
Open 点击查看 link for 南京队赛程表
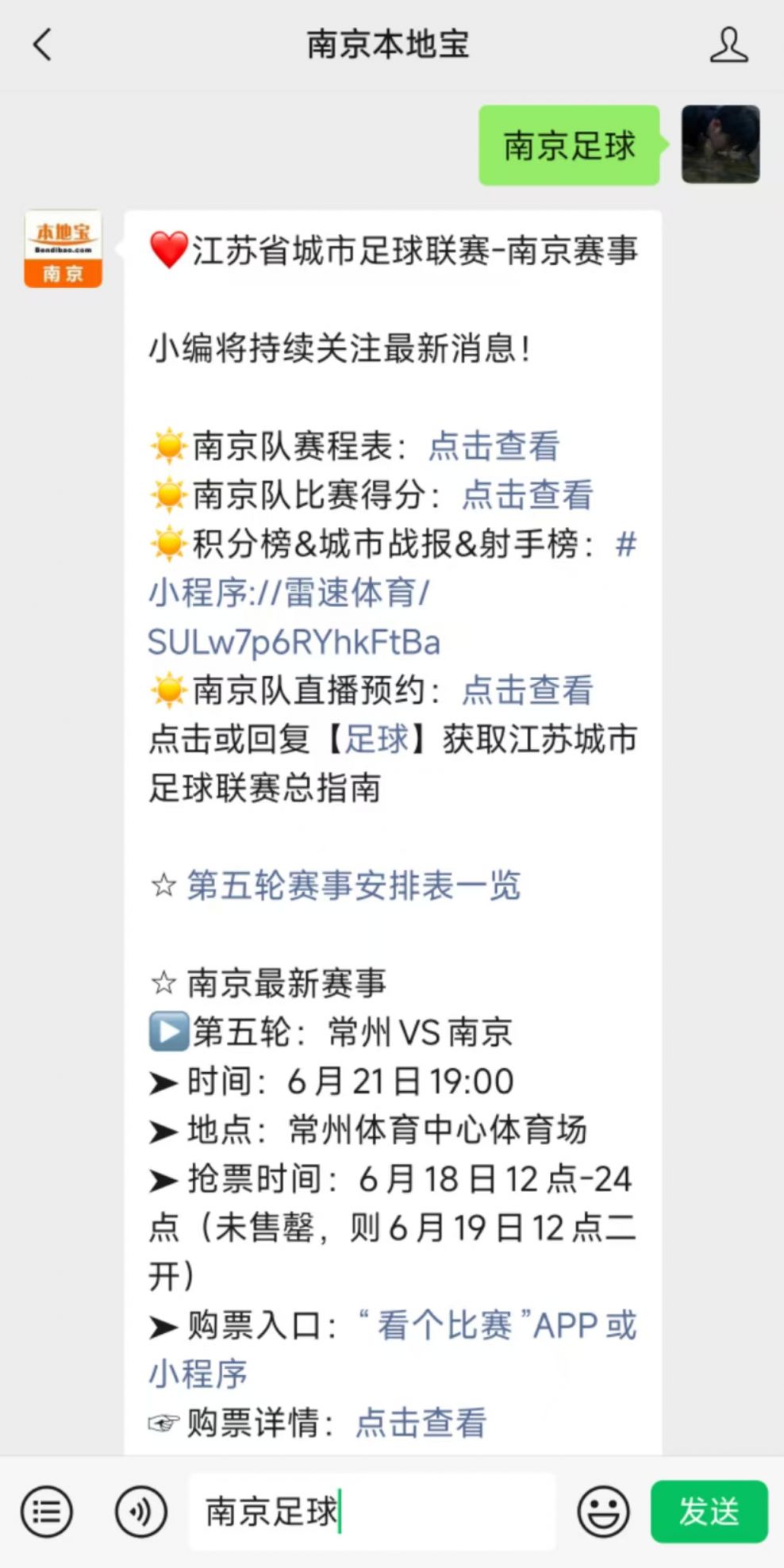(x=494, y=446)
